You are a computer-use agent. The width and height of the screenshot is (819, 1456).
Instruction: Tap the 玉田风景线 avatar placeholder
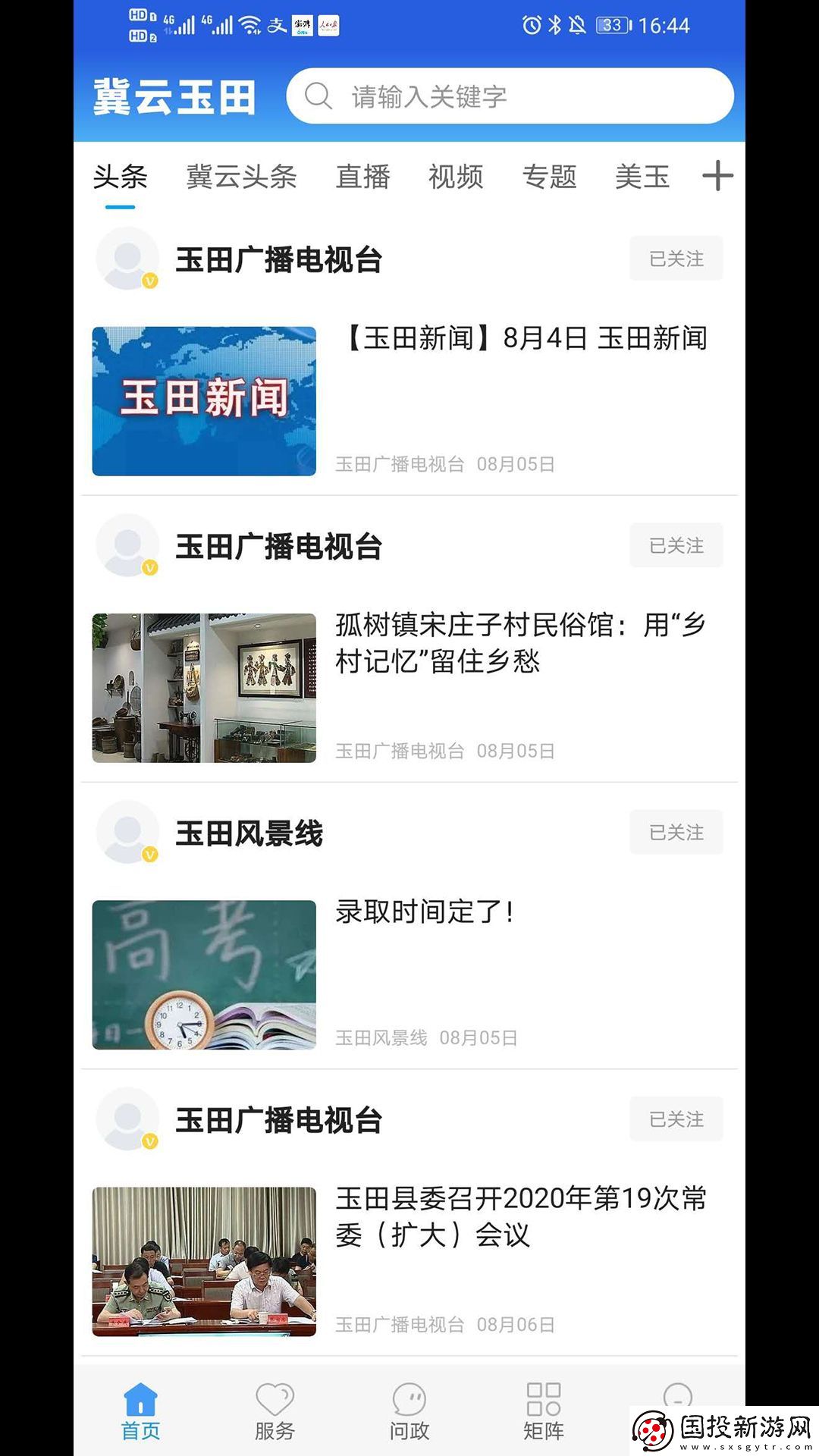coord(126,832)
